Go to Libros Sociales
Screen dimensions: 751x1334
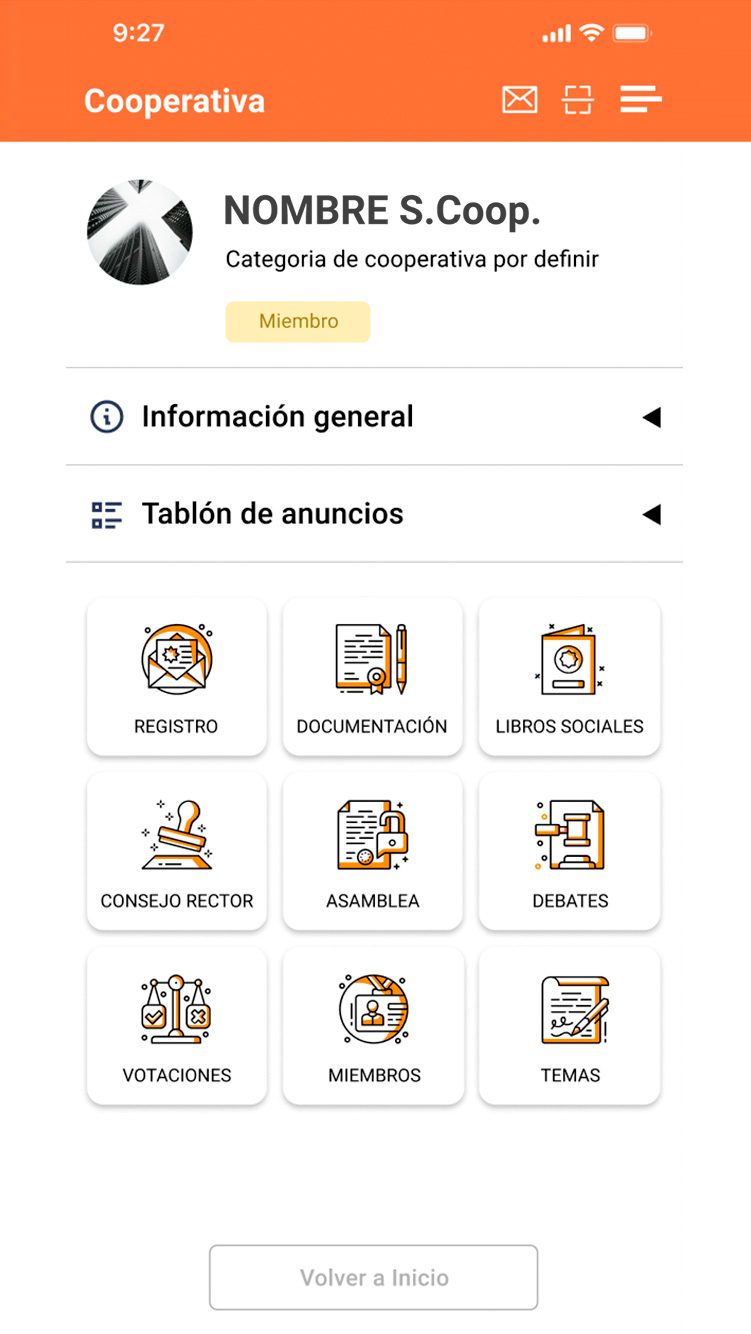pos(569,677)
